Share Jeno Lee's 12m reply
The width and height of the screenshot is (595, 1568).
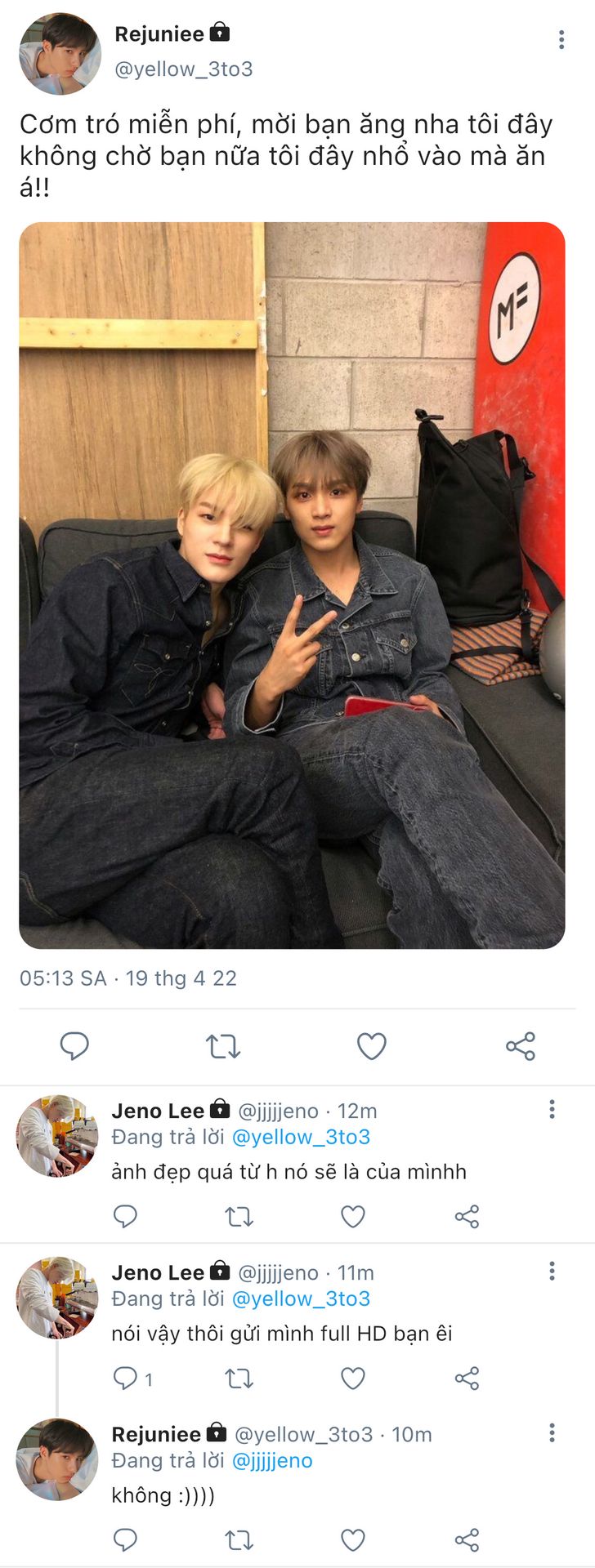467,1217
